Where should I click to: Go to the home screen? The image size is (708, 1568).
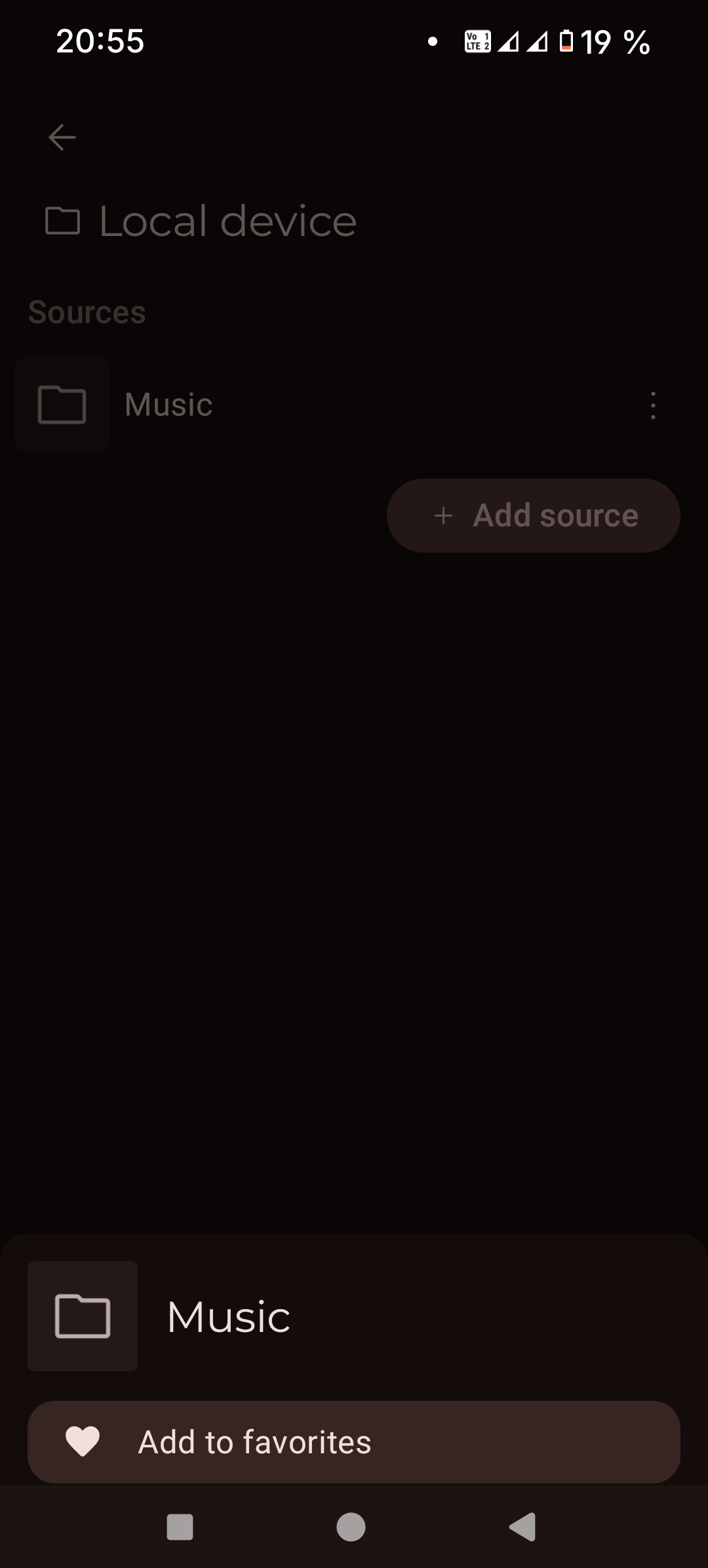(x=351, y=1527)
